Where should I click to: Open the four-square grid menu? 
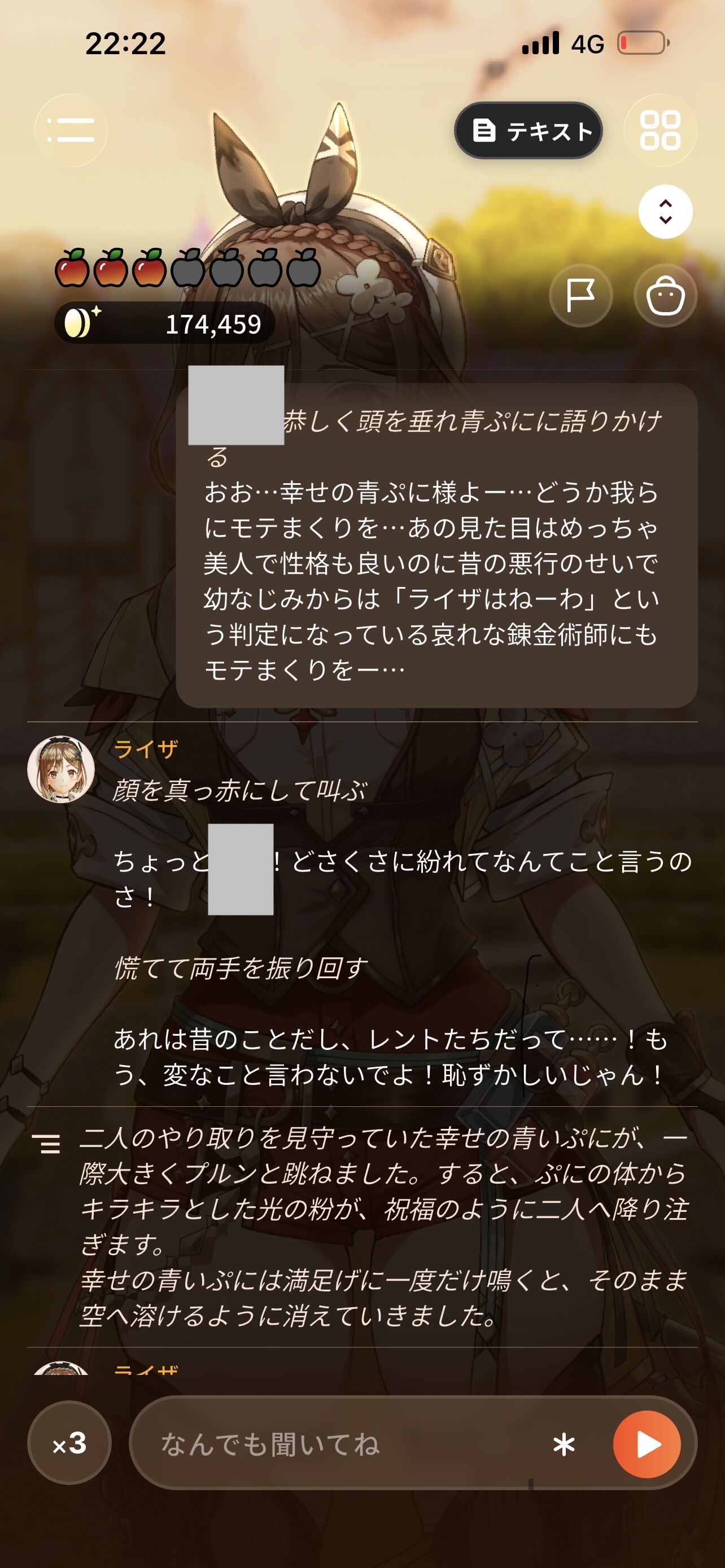(661, 130)
